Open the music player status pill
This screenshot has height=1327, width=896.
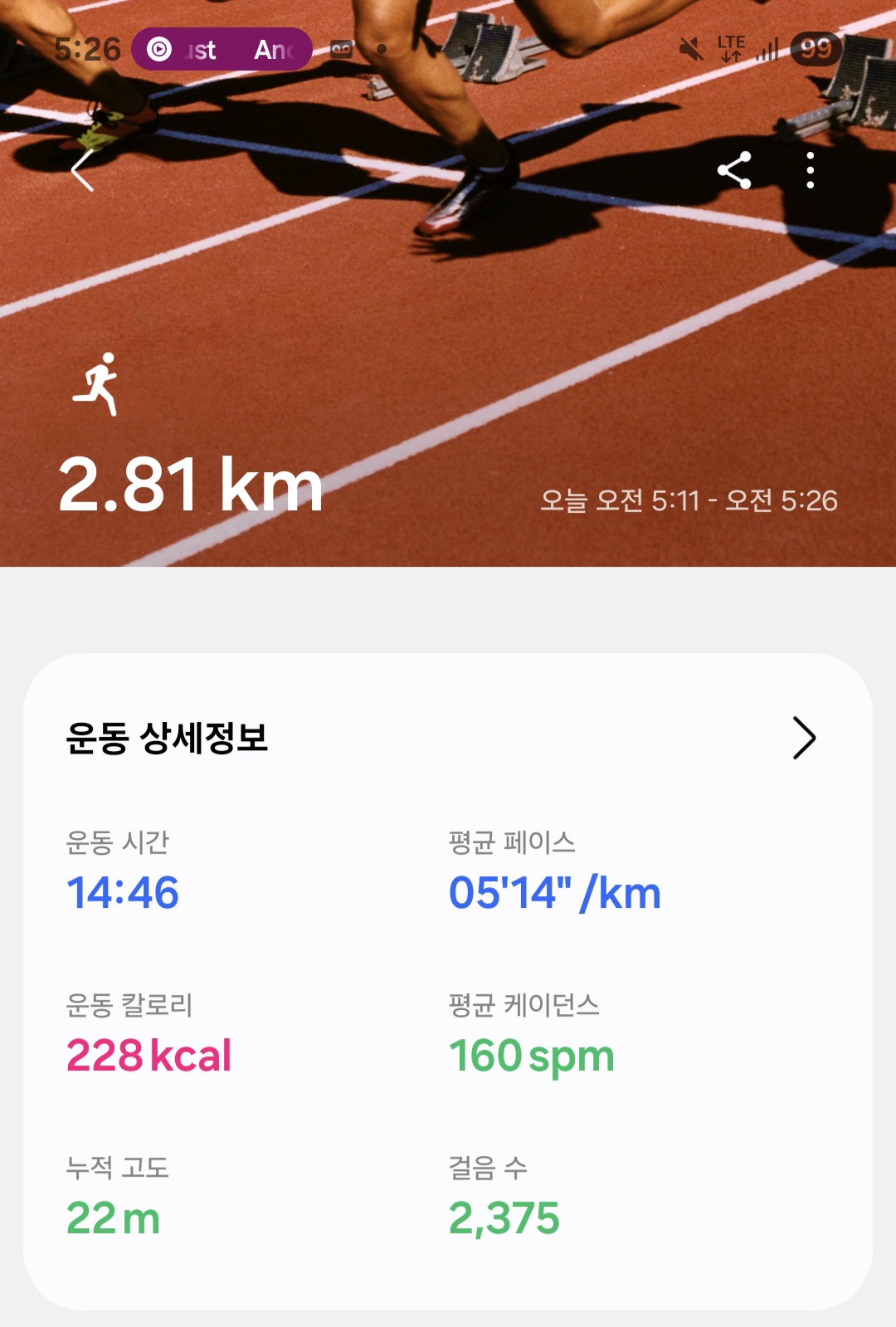(222, 50)
